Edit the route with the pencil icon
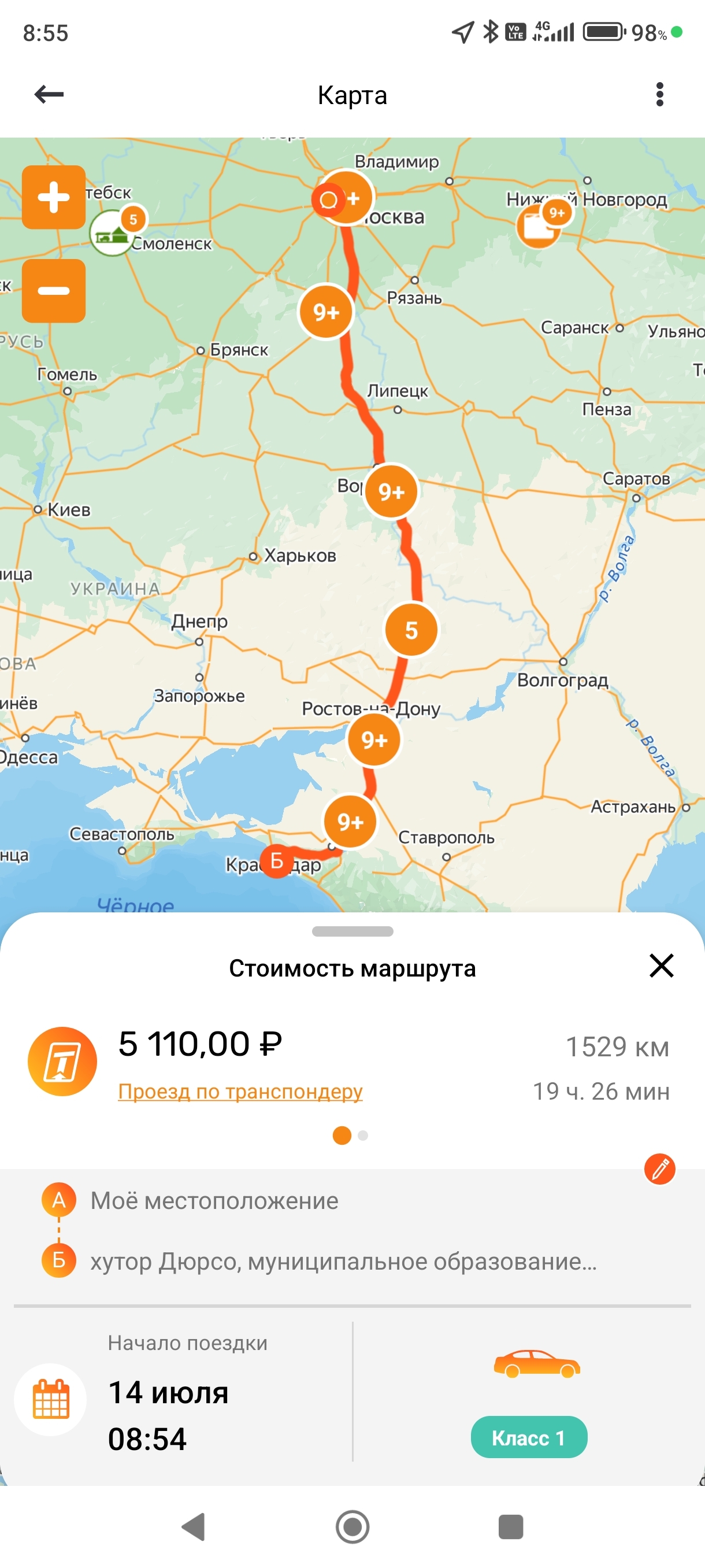This screenshot has width=705, height=1568. (659, 1168)
